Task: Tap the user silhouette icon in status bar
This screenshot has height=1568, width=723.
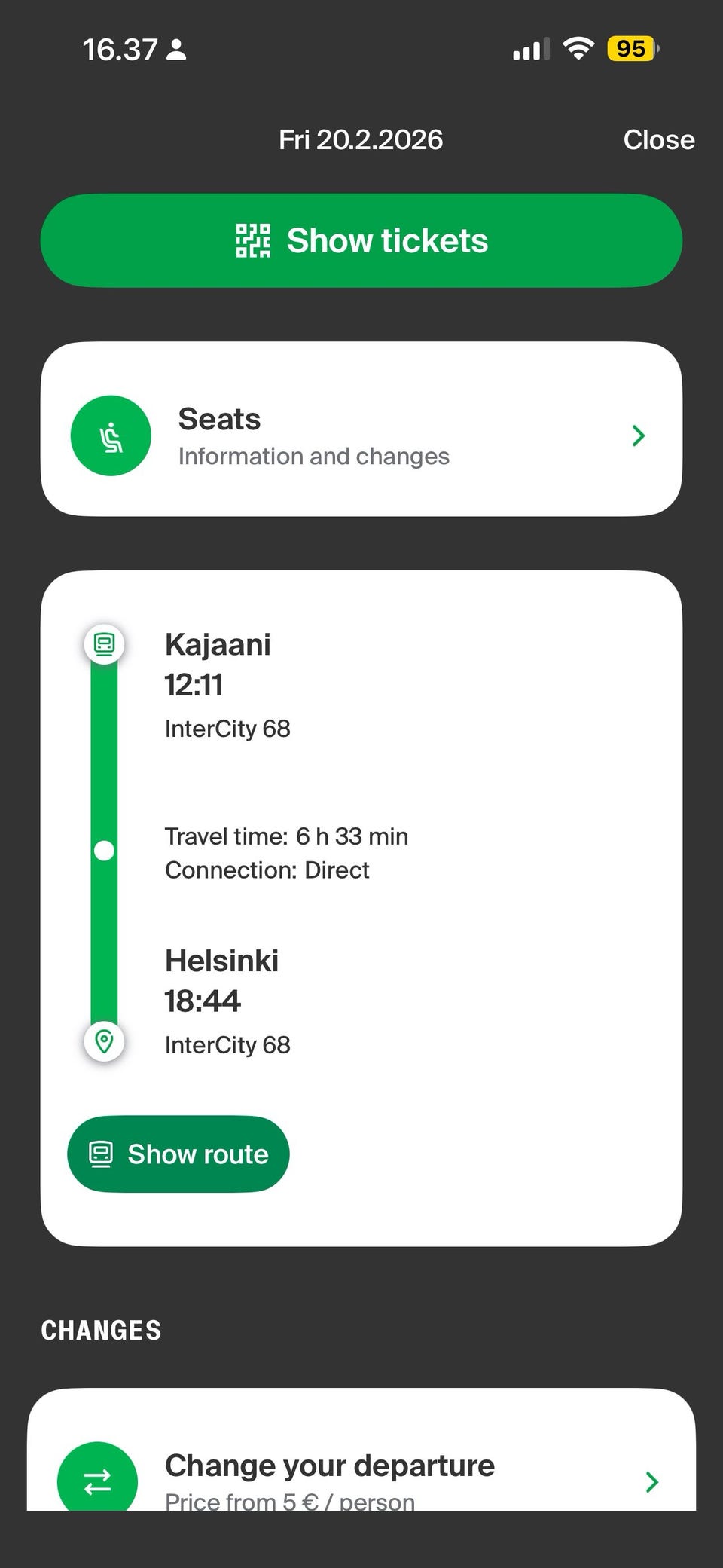Action: coord(175,49)
